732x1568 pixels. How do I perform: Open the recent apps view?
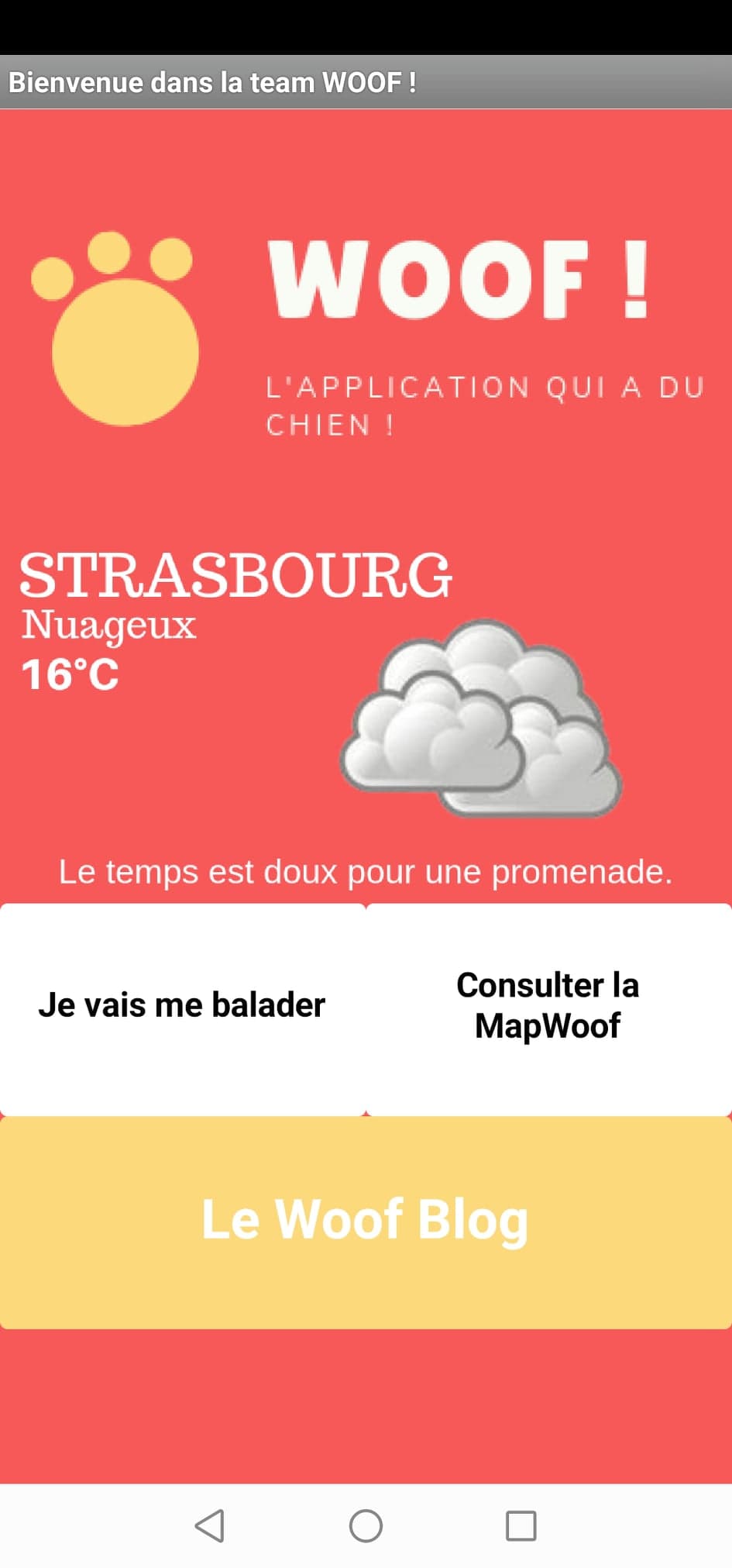[x=521, y=1525]
